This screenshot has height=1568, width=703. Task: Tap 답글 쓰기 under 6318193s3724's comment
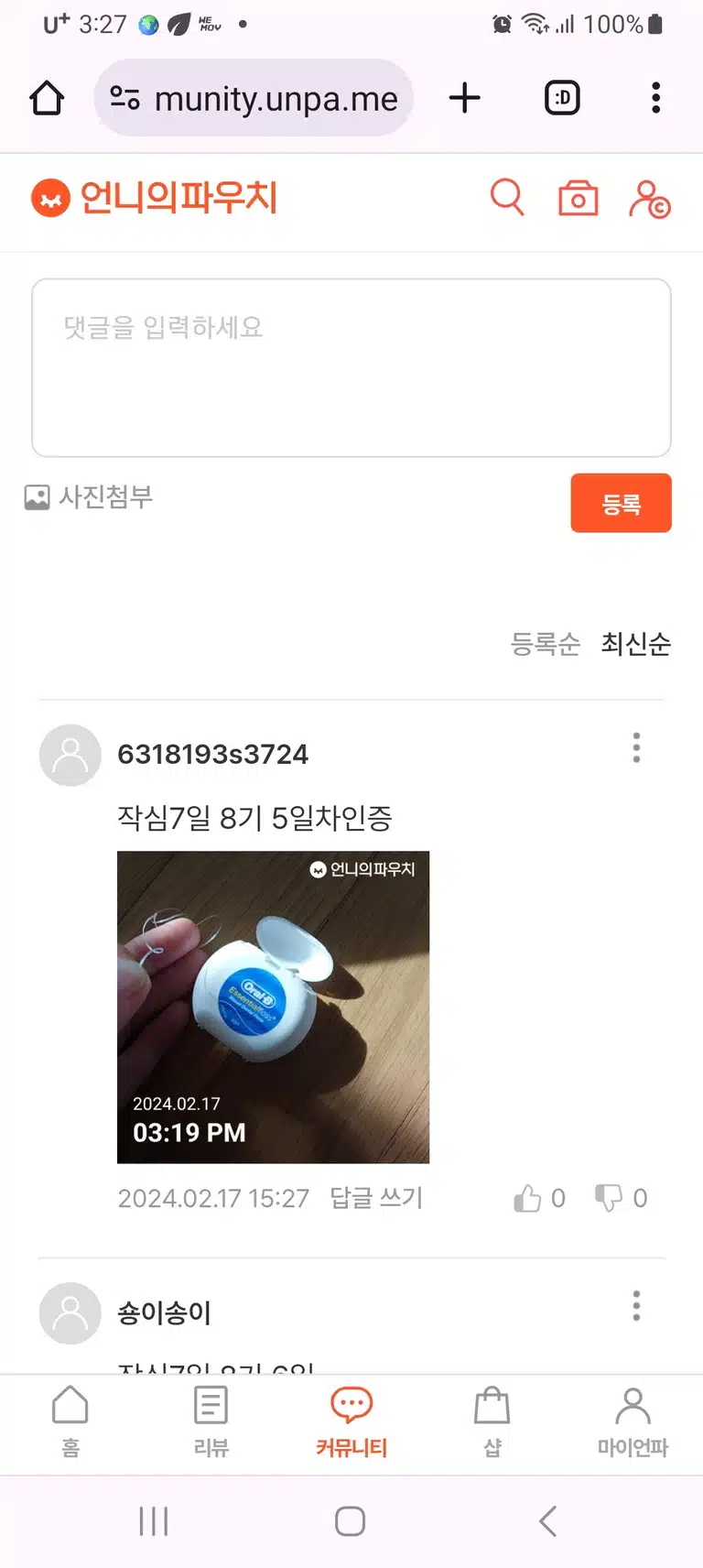point(376,1197)
